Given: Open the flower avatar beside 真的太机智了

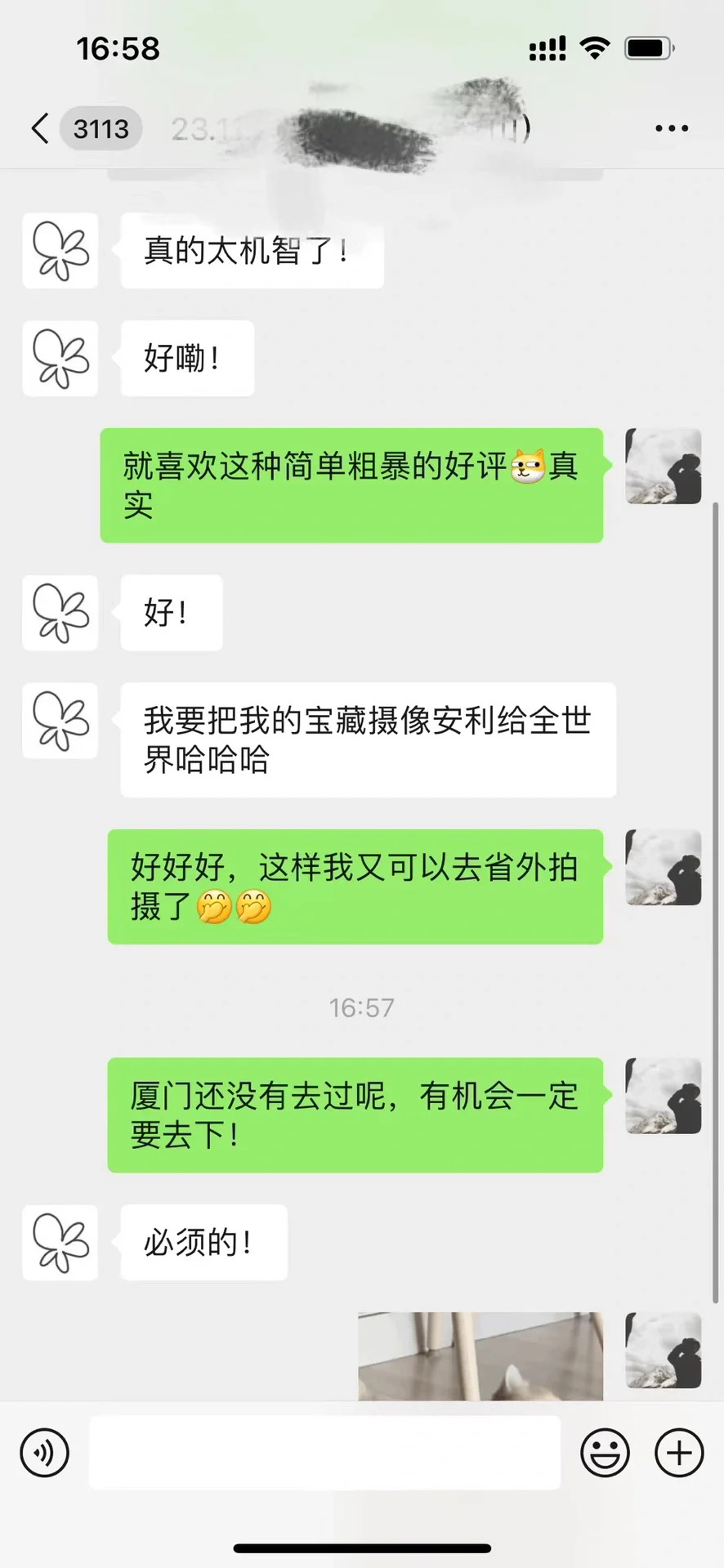Looking at the screenshot, I should point(60,251).
